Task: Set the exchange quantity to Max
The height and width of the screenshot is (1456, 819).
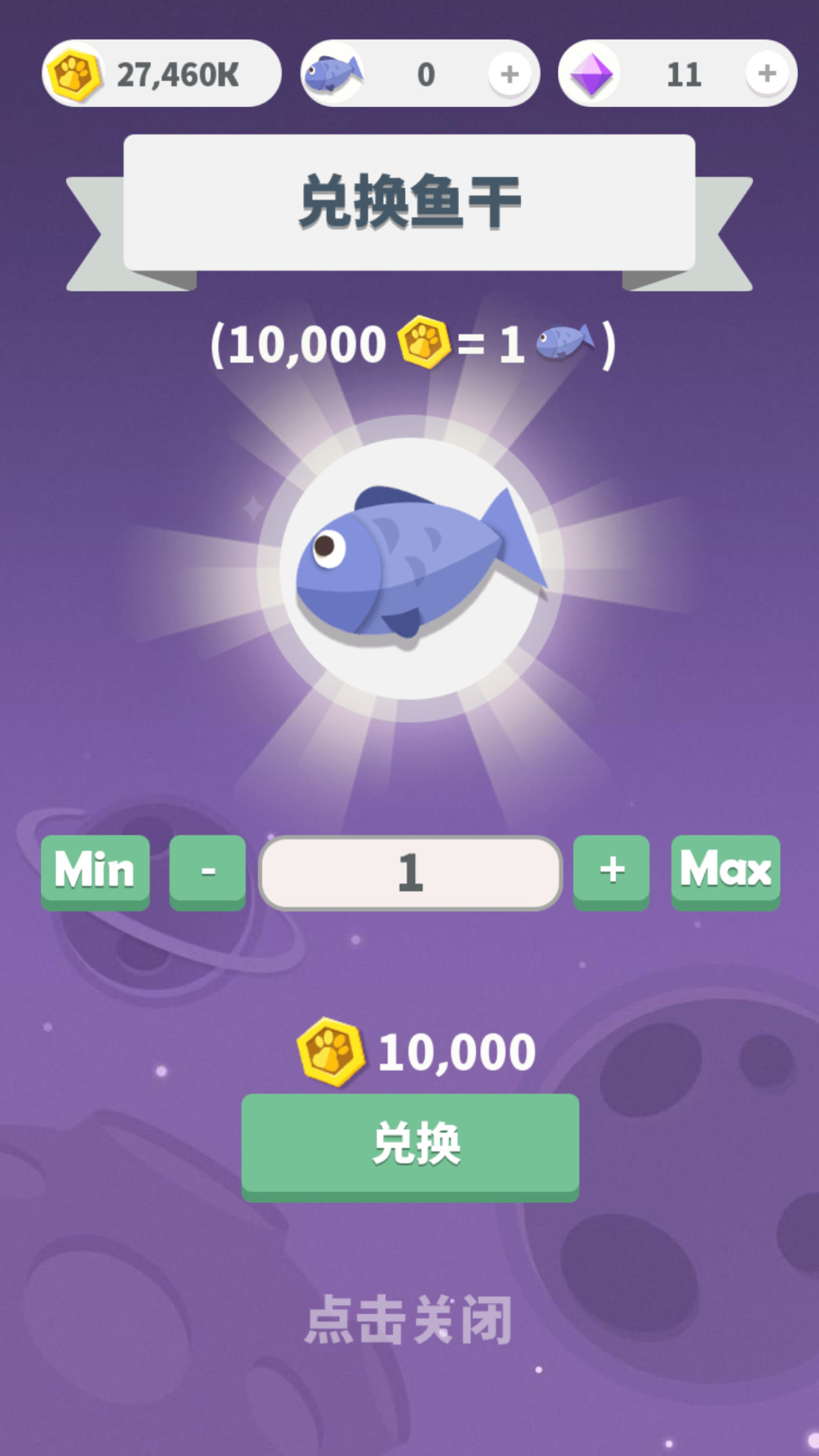Action: tap(725, 870)
